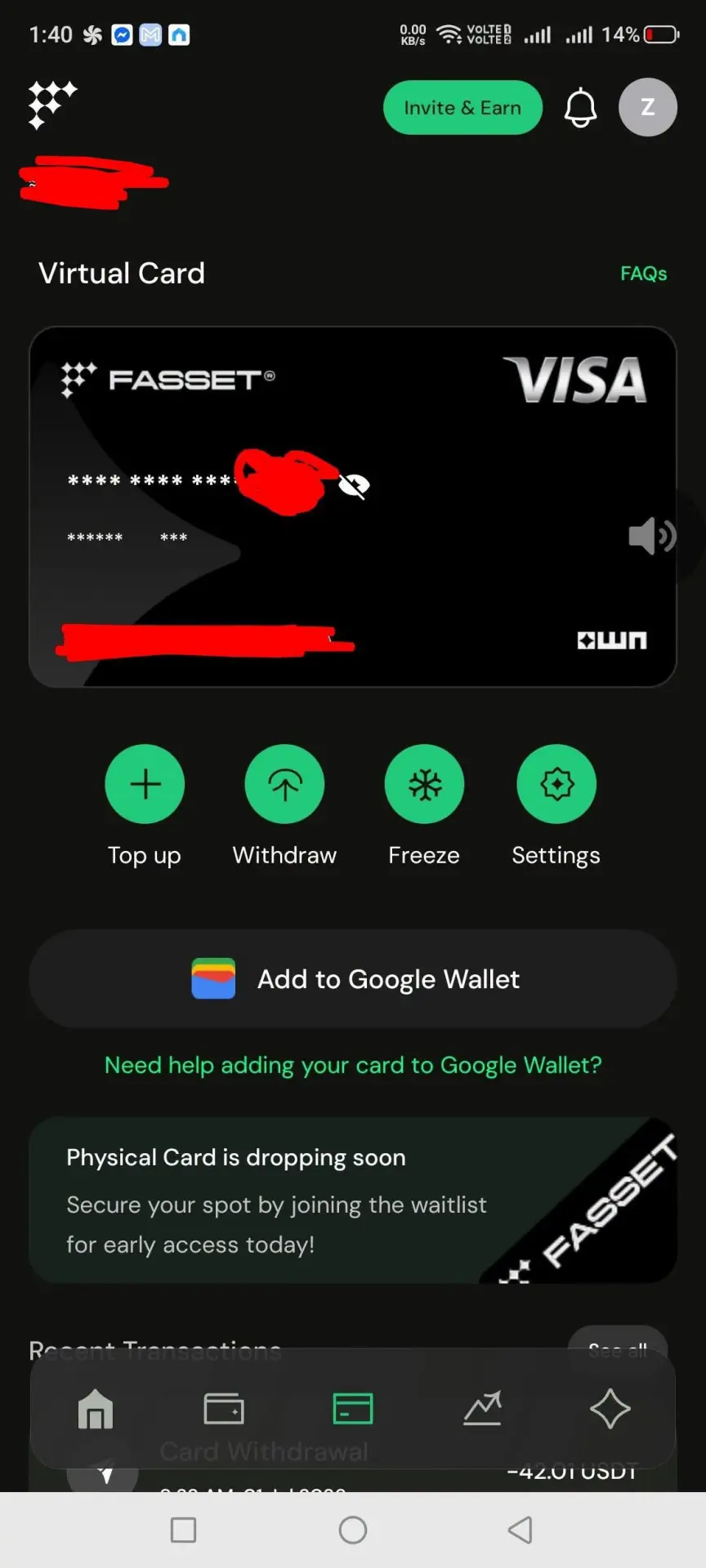Tap the Withdraw button

coord(284,784)
